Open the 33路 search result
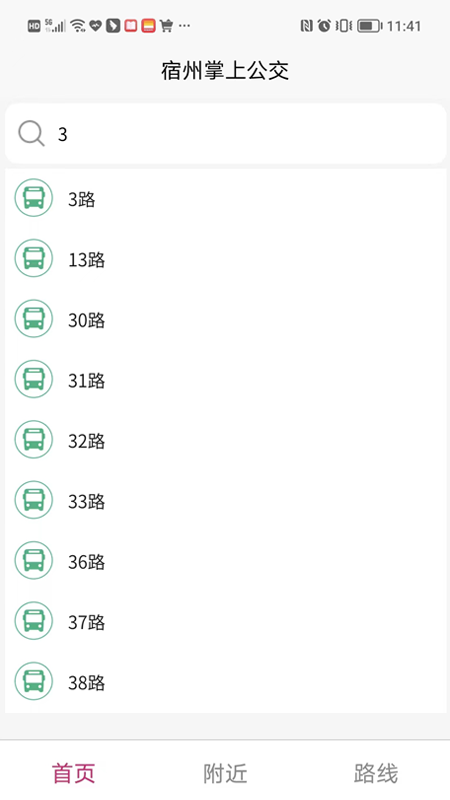 pyautogui.click(x=226, y=501)
